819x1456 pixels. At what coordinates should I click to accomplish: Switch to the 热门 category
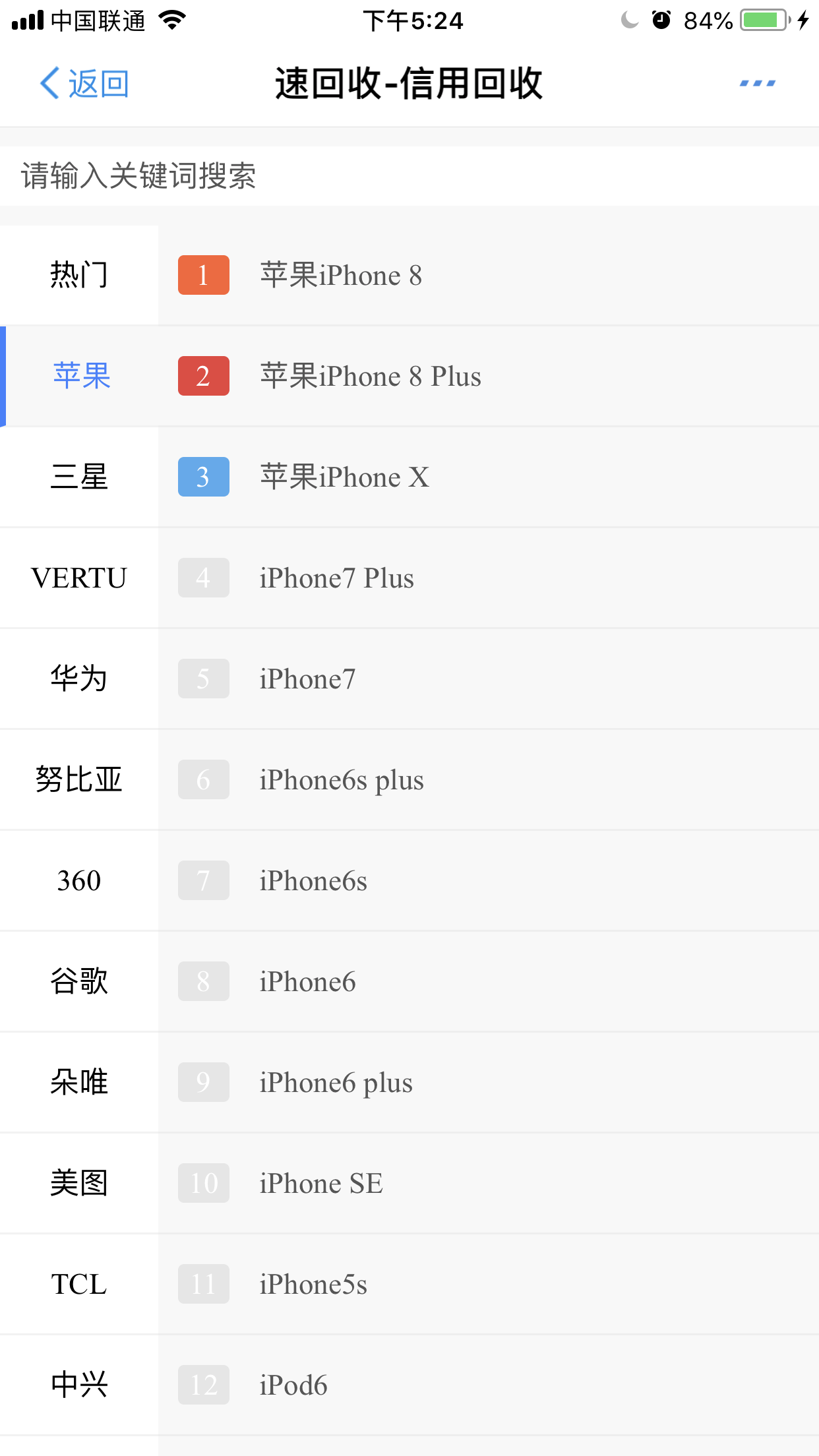pos(79,275)
